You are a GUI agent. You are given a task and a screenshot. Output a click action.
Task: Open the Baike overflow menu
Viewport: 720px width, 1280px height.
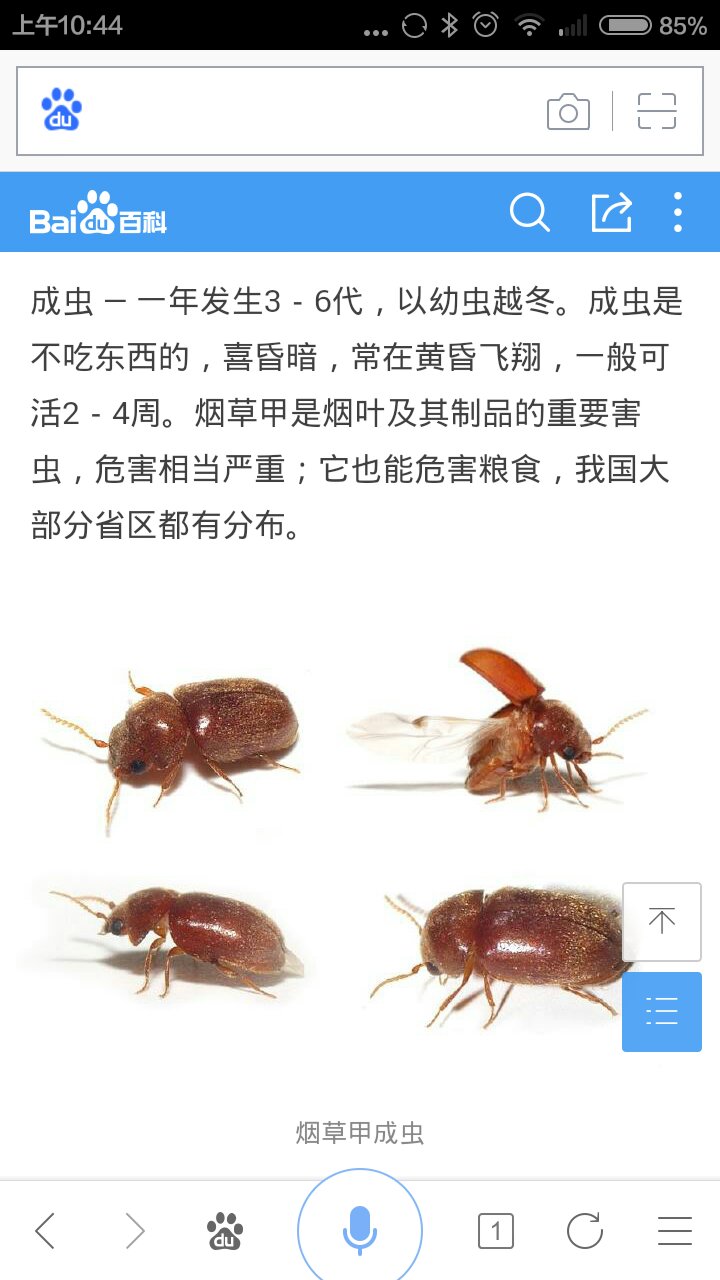coord(678,212)
